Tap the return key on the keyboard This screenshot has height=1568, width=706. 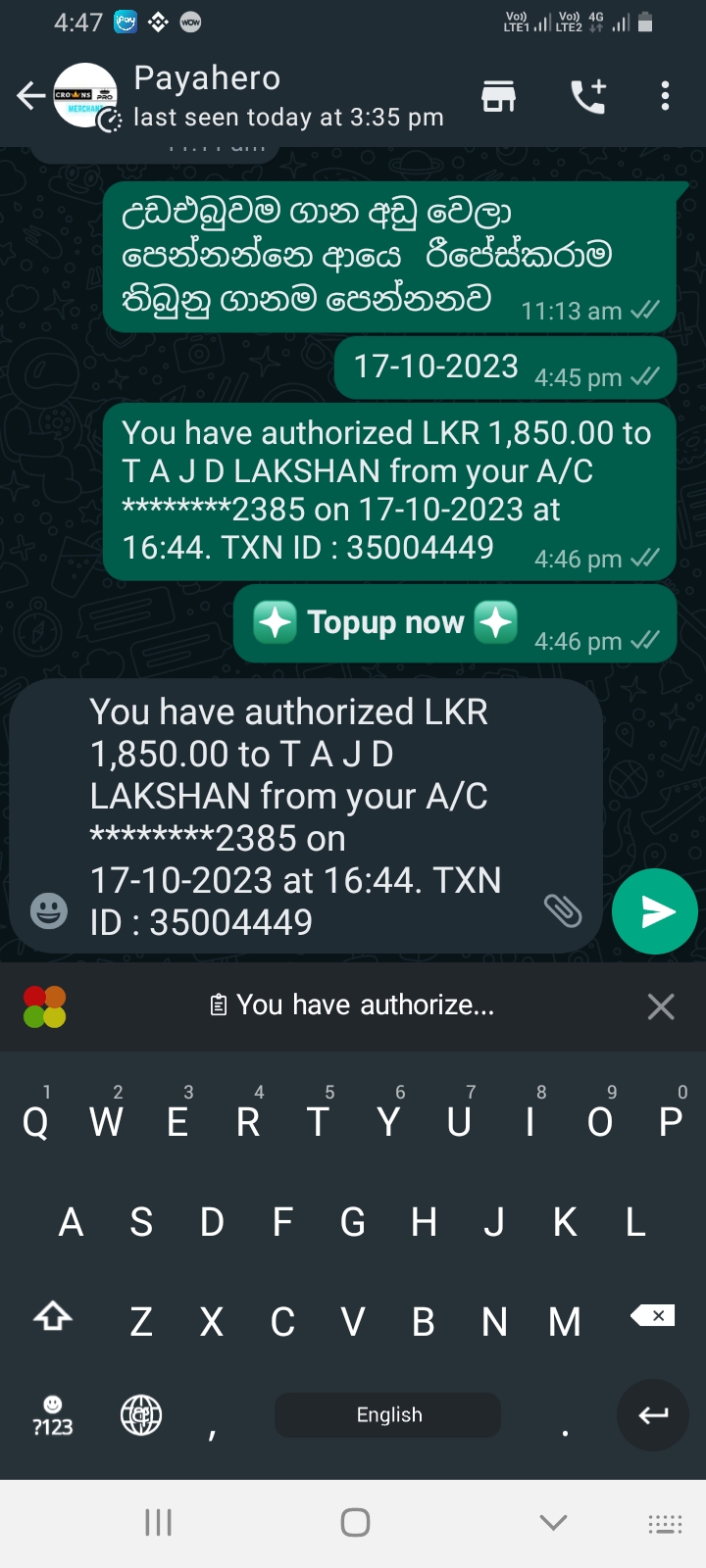coord(653,1415)
